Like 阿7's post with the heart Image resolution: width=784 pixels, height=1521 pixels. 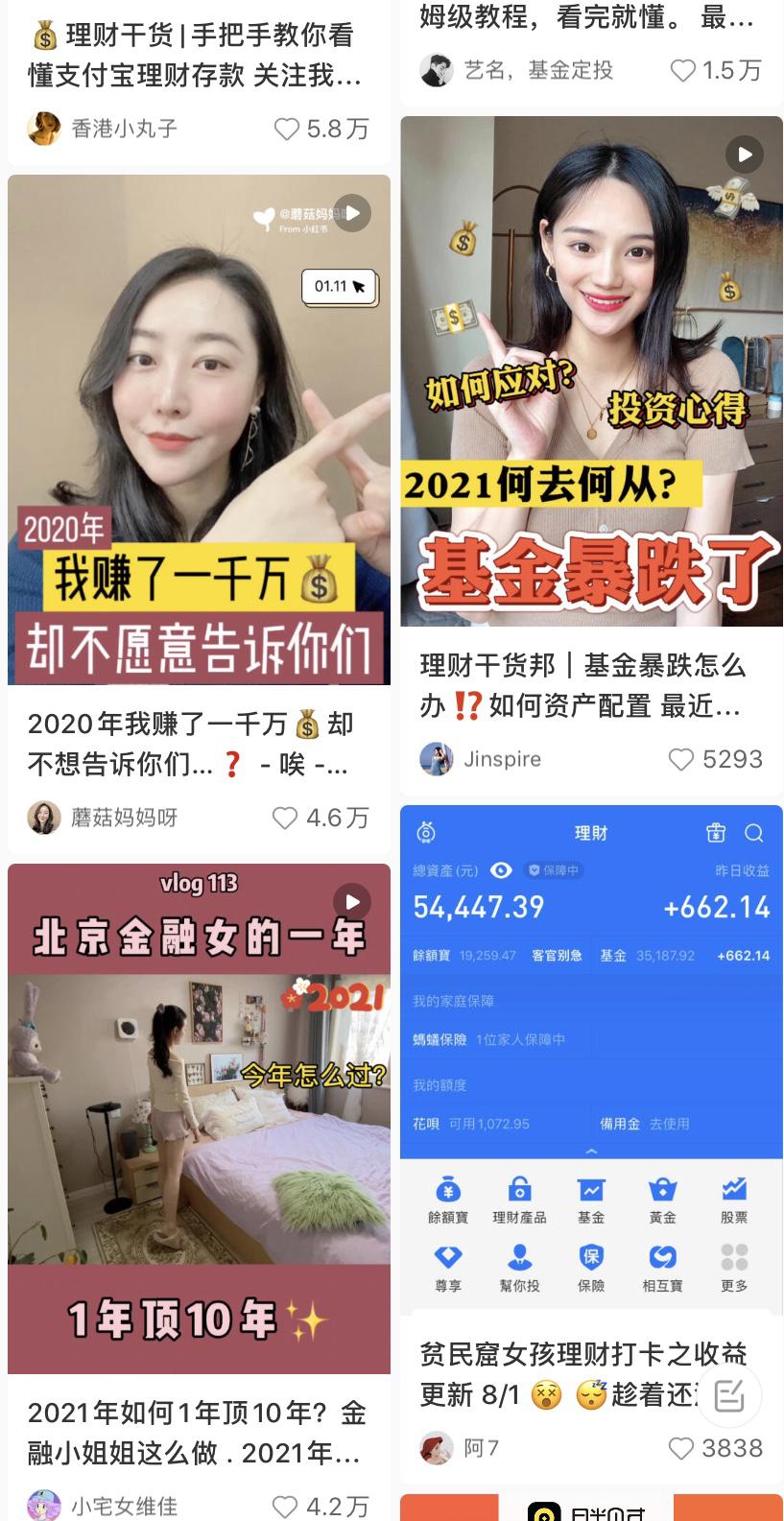681,1449
